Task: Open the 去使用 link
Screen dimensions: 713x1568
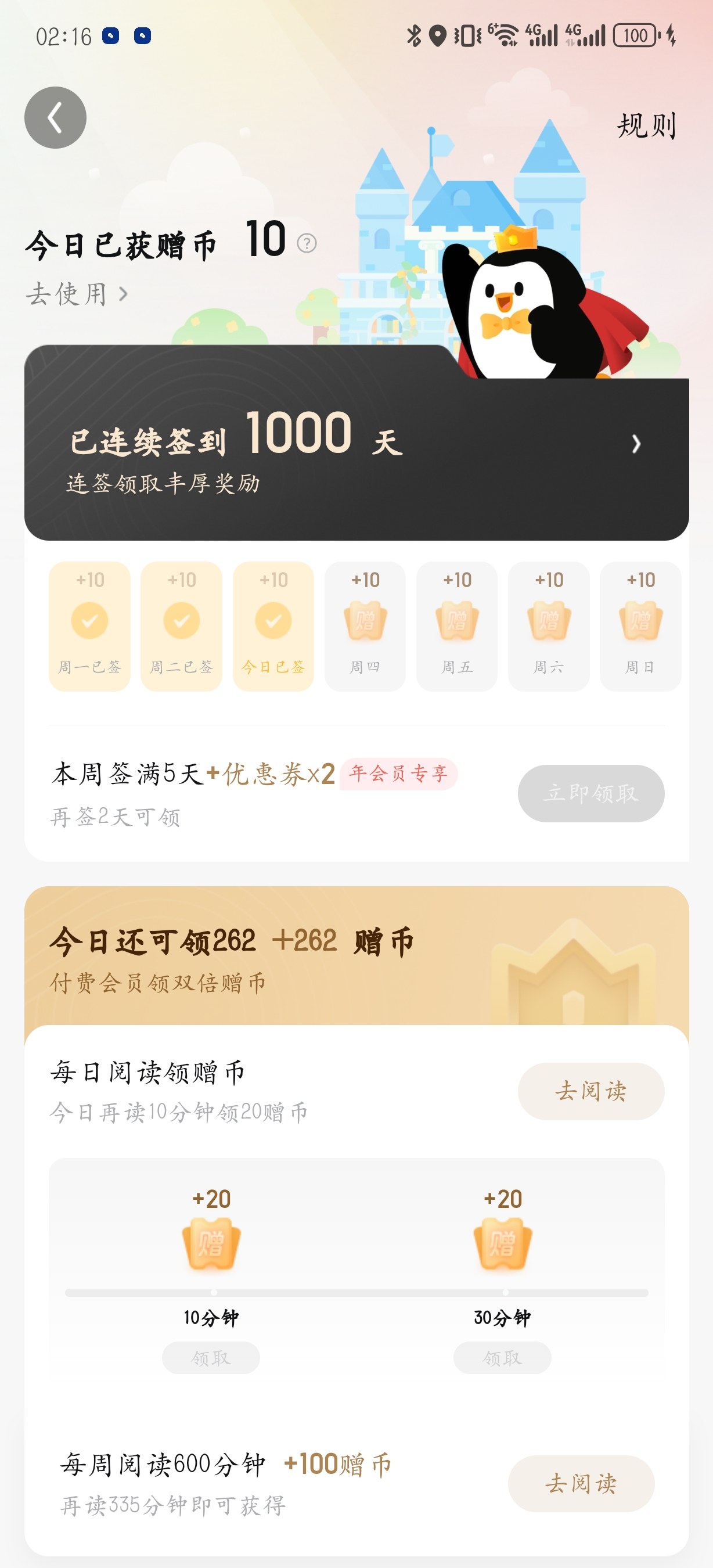Action: click(x=77, y=294)
